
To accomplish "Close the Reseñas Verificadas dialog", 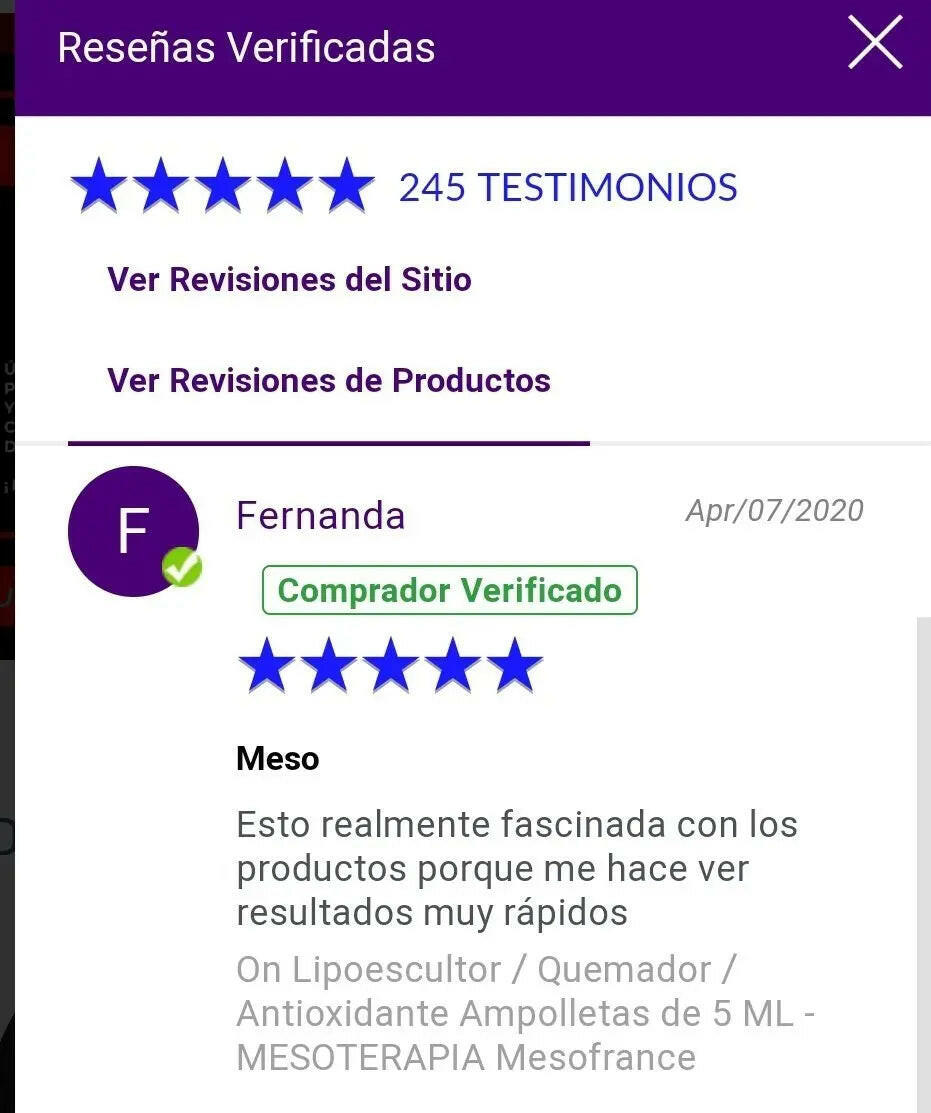I will pyautogui.click(x=874, y=43).
